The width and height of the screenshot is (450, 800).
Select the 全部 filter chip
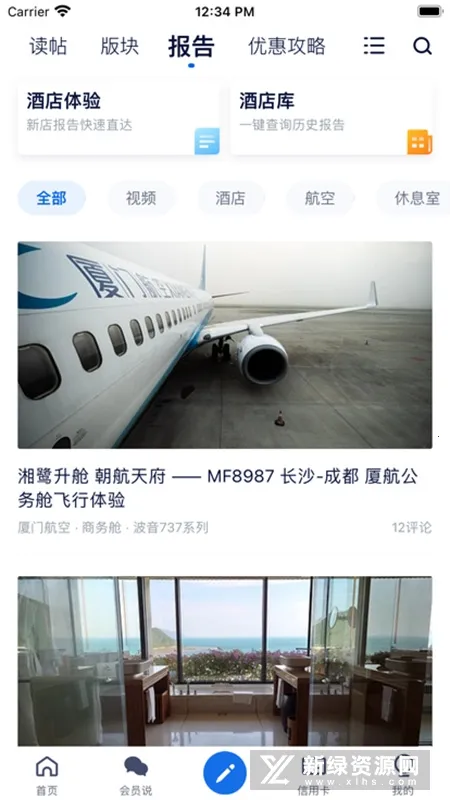coord(52,198)
